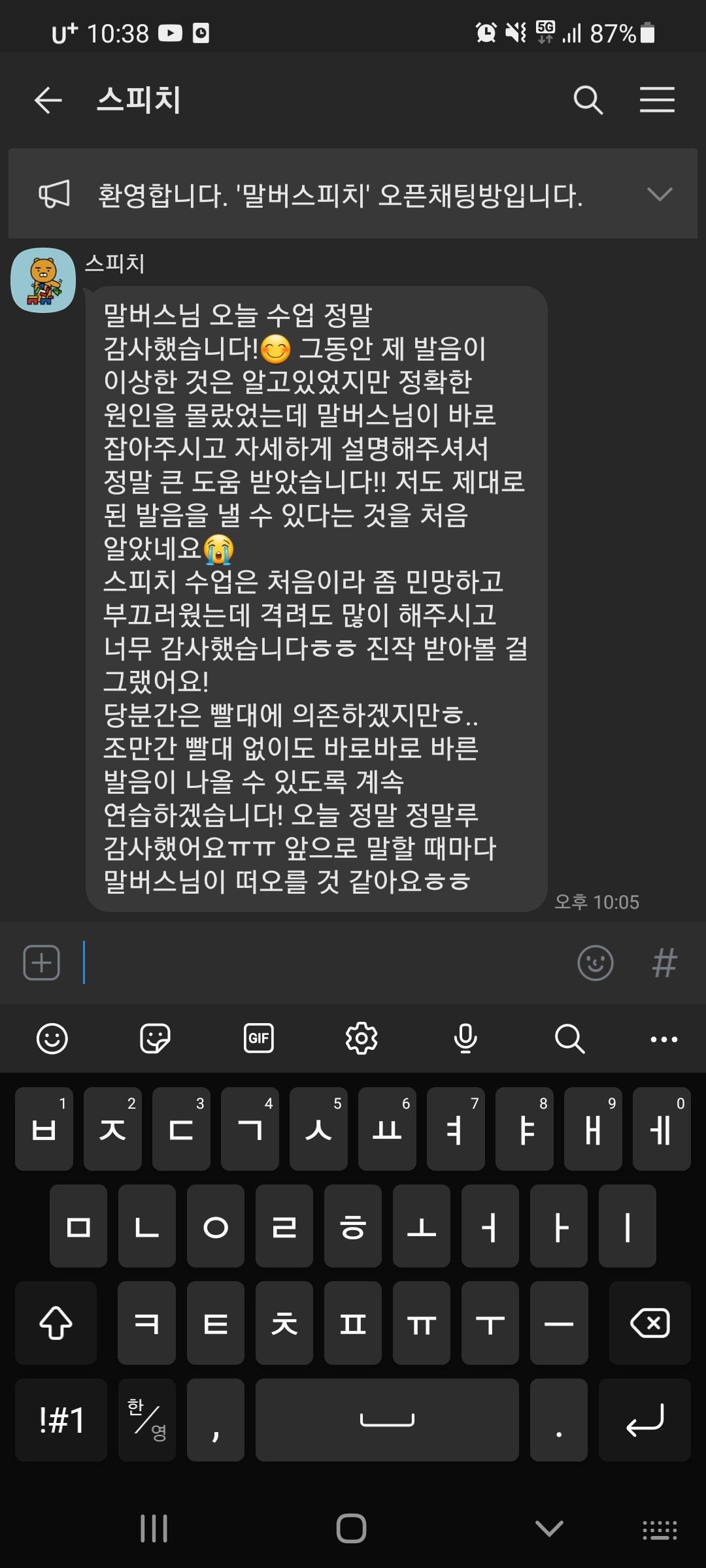Image resolution: width=706 pixels, height=1568 pixels.
Task: Search within this chat room
Action: pyautogui.click(x=588, y=101)
